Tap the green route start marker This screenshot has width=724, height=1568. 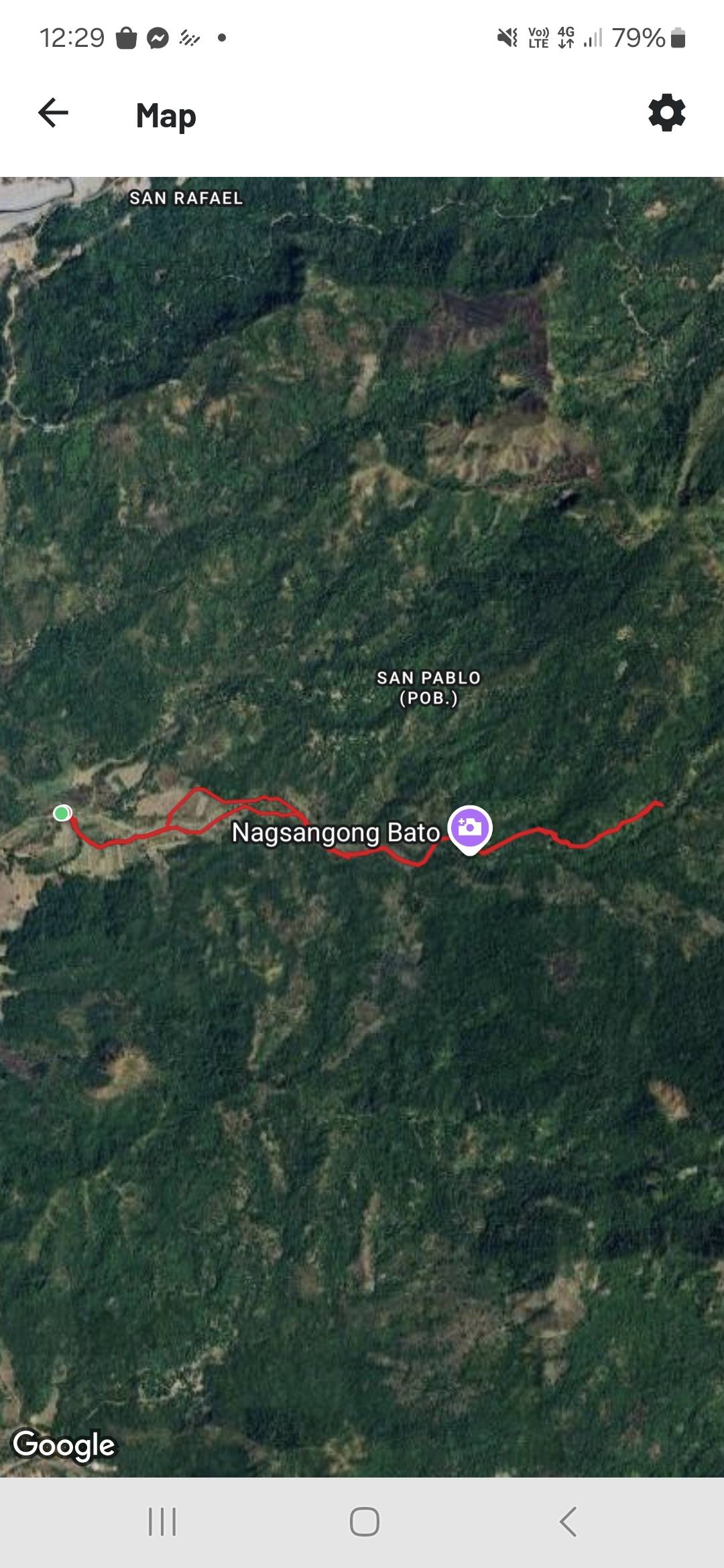click(x=62, y=813)
